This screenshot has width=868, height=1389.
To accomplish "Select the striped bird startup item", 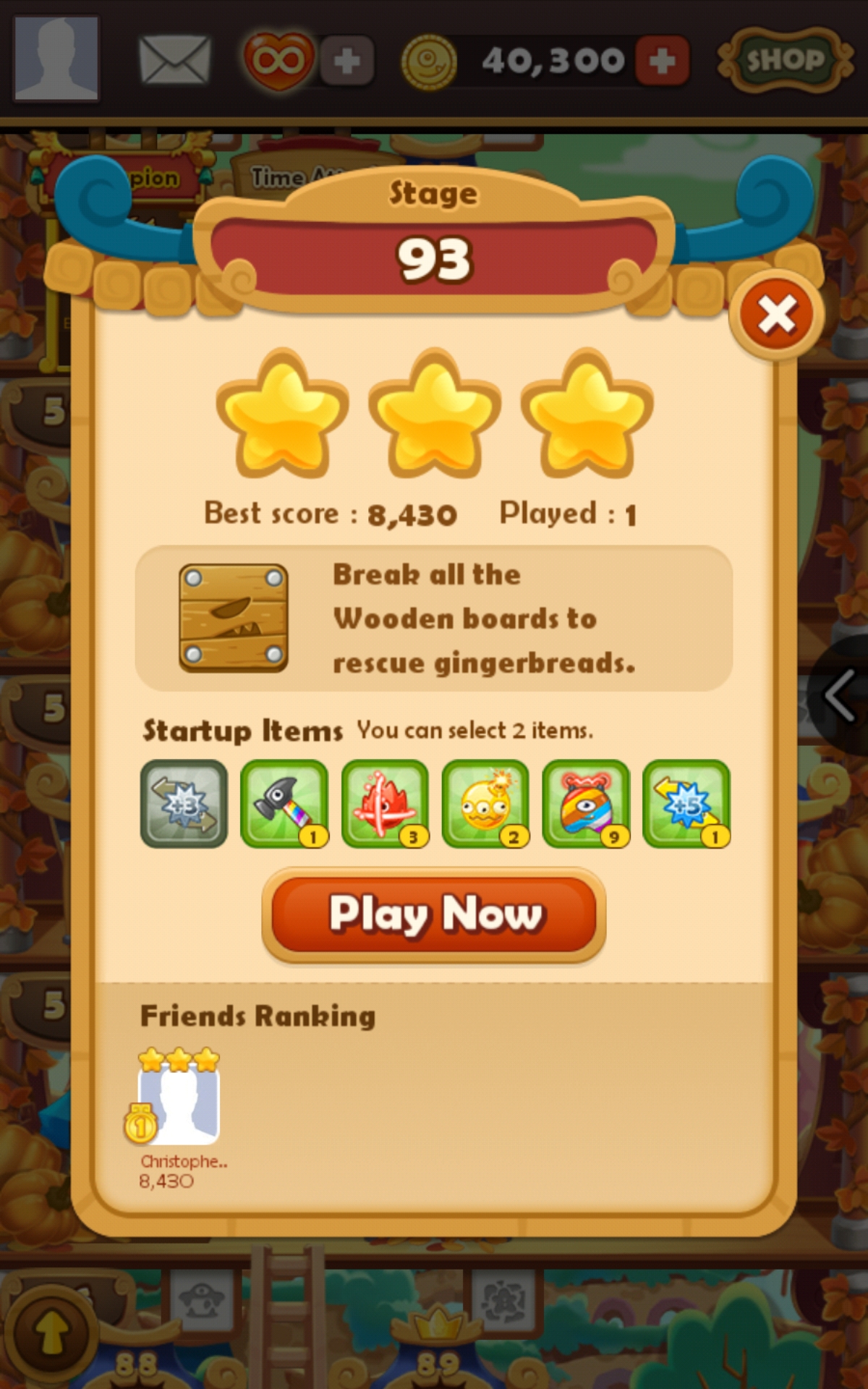I will [x=586, y=804].
